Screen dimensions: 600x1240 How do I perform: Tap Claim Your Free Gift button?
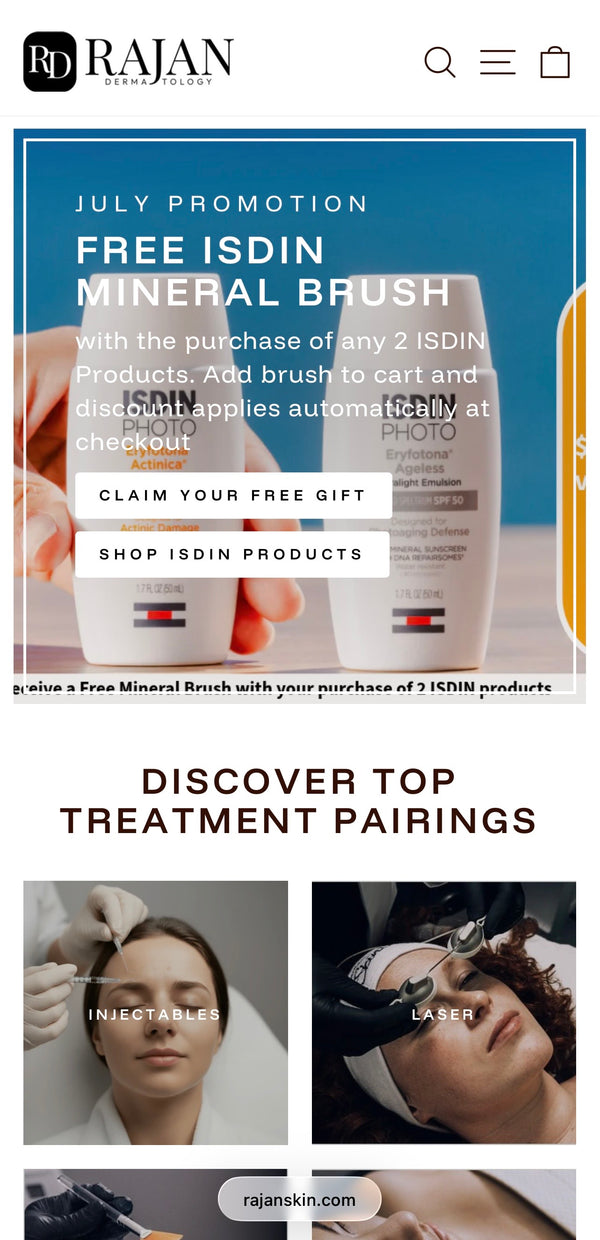pos(232,495)
